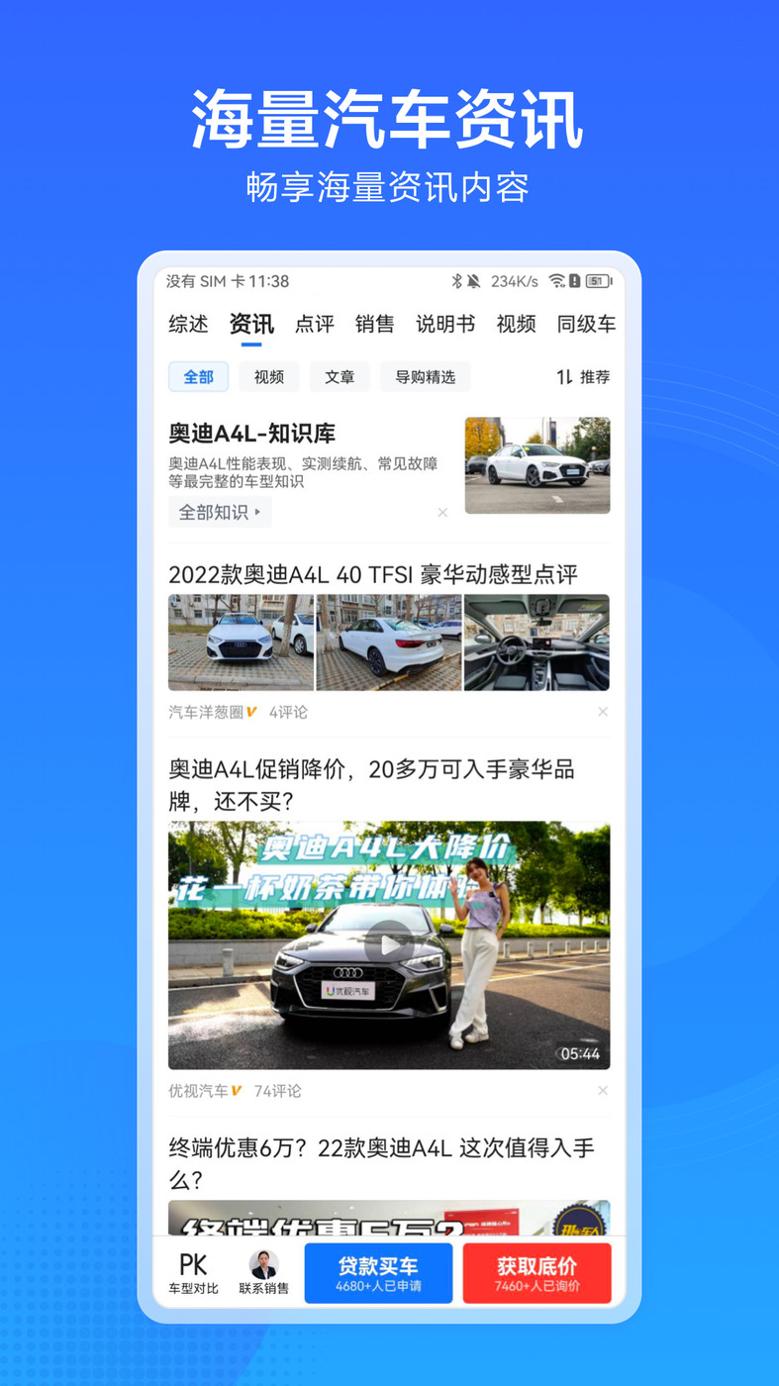The image size is (779, 1386).
Task: Expand the 全部知识 knowledge list
Action: click(x=220, y=512)
